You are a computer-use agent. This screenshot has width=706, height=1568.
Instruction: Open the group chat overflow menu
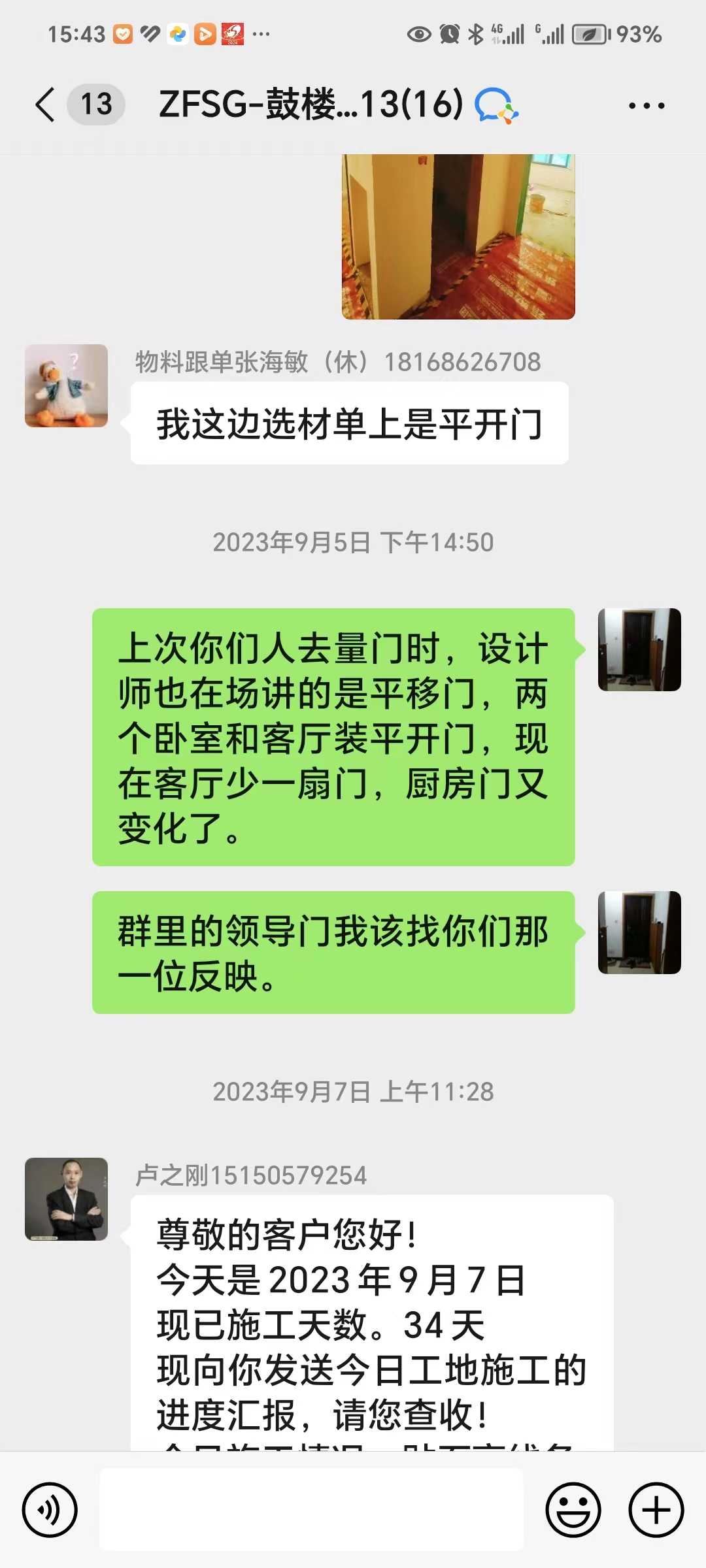point(646,105)
